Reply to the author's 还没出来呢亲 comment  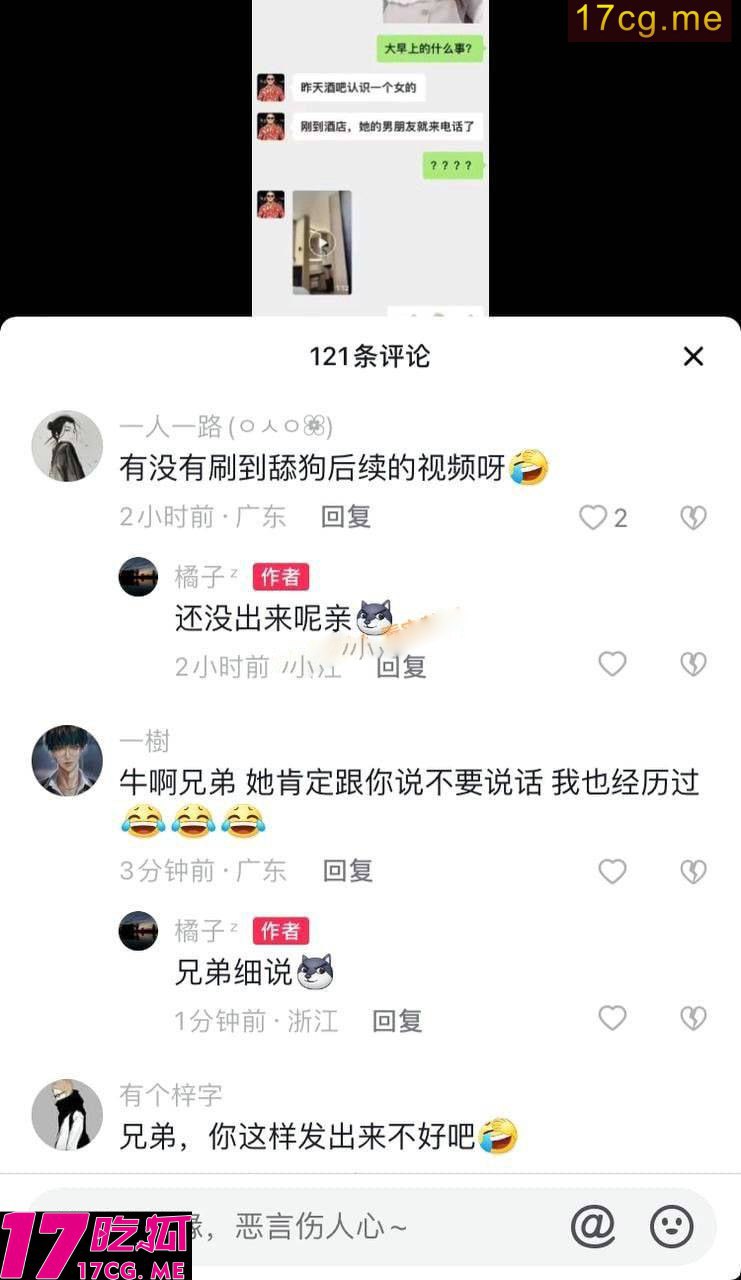401,667
